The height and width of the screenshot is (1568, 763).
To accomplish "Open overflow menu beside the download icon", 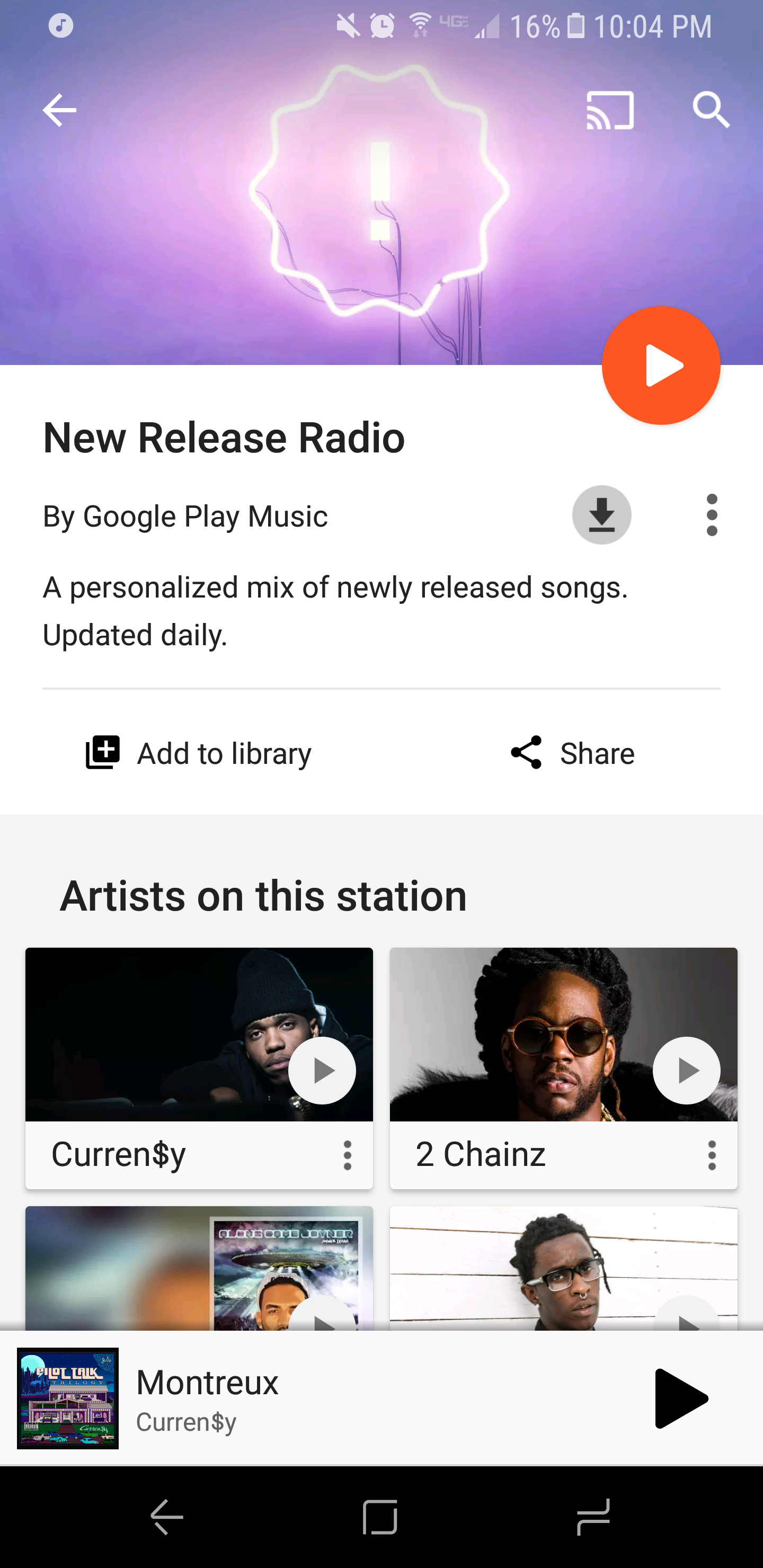I will click(x=711, y=515).
